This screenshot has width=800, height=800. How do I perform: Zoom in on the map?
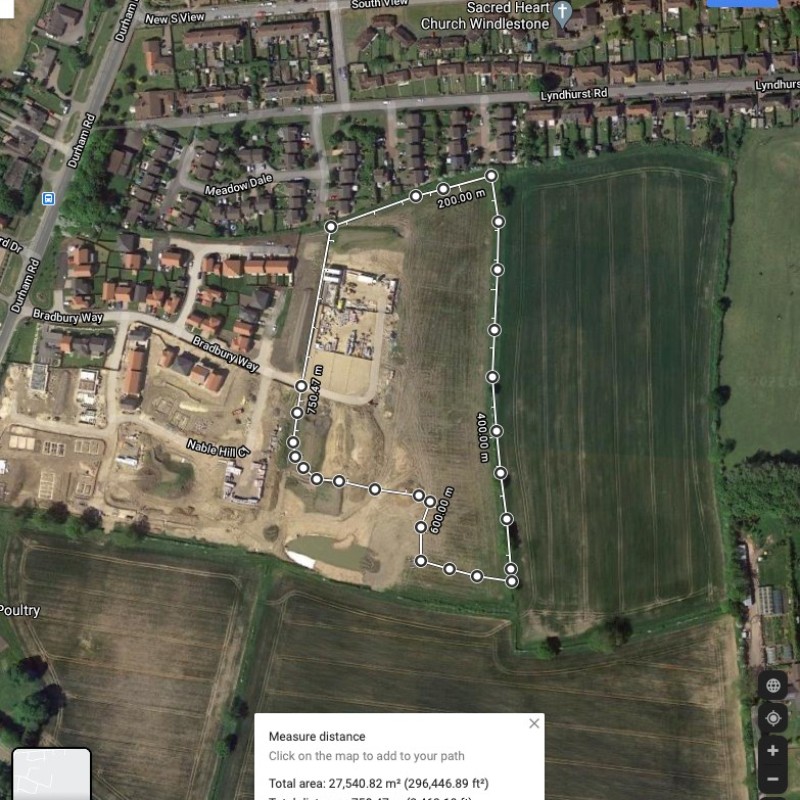(772, 750)
